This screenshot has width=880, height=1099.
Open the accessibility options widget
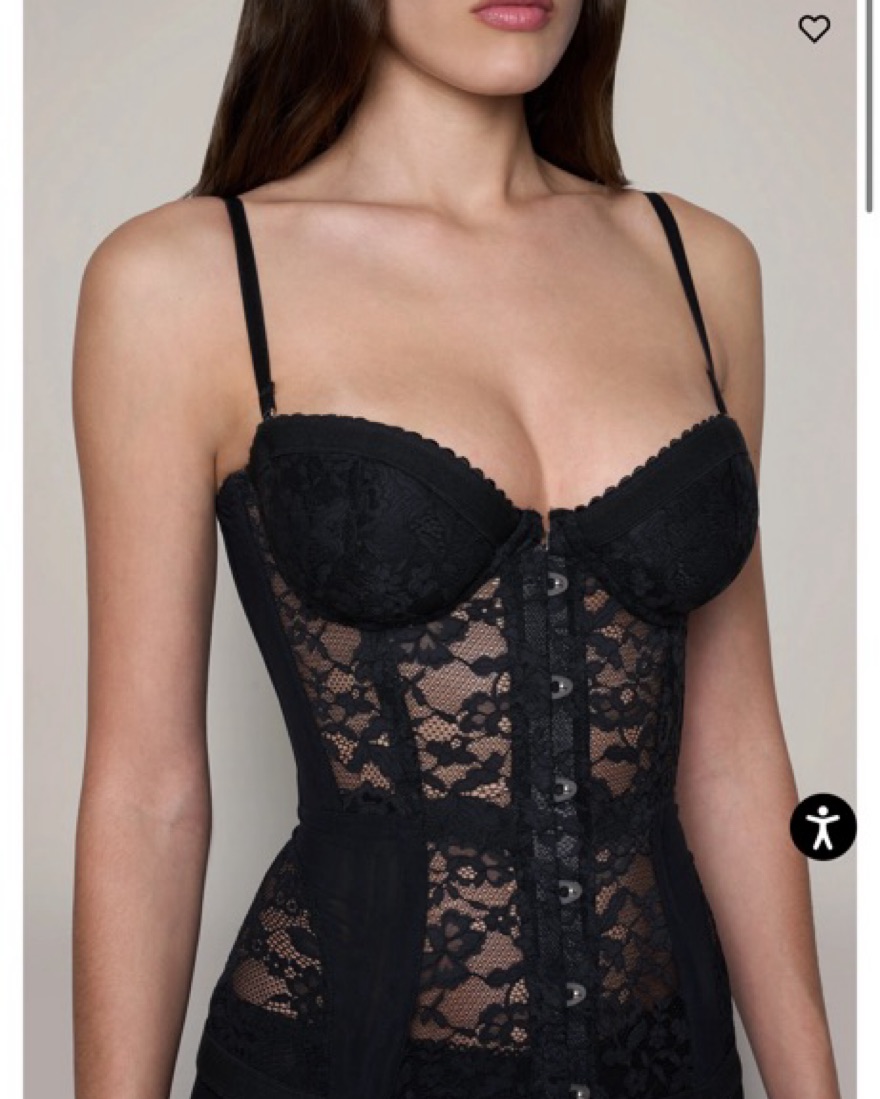point(823,827)
